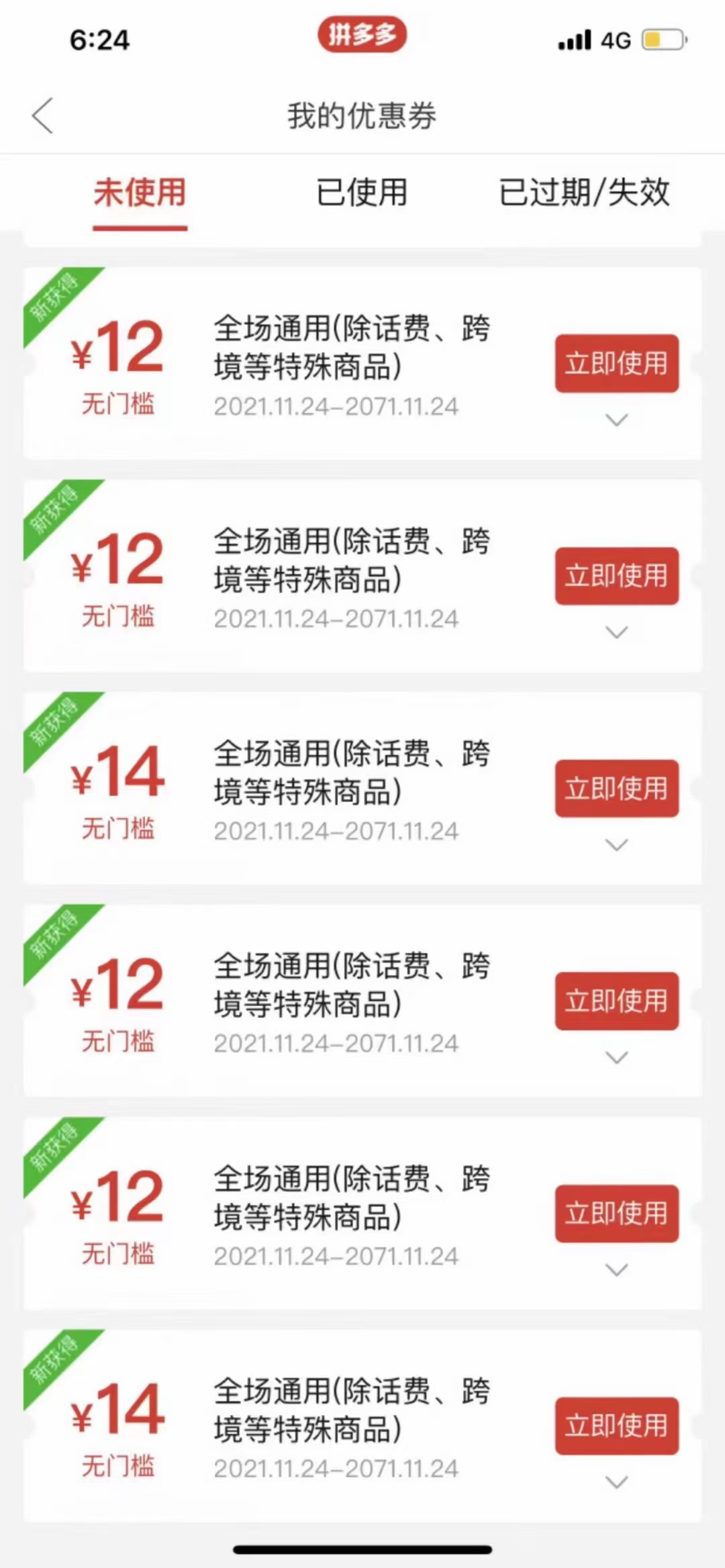Image resolution: width=725 pixels, height=1568 pixels.
Task: Open the 已过期/失效 tab
Action: [584, 193]
